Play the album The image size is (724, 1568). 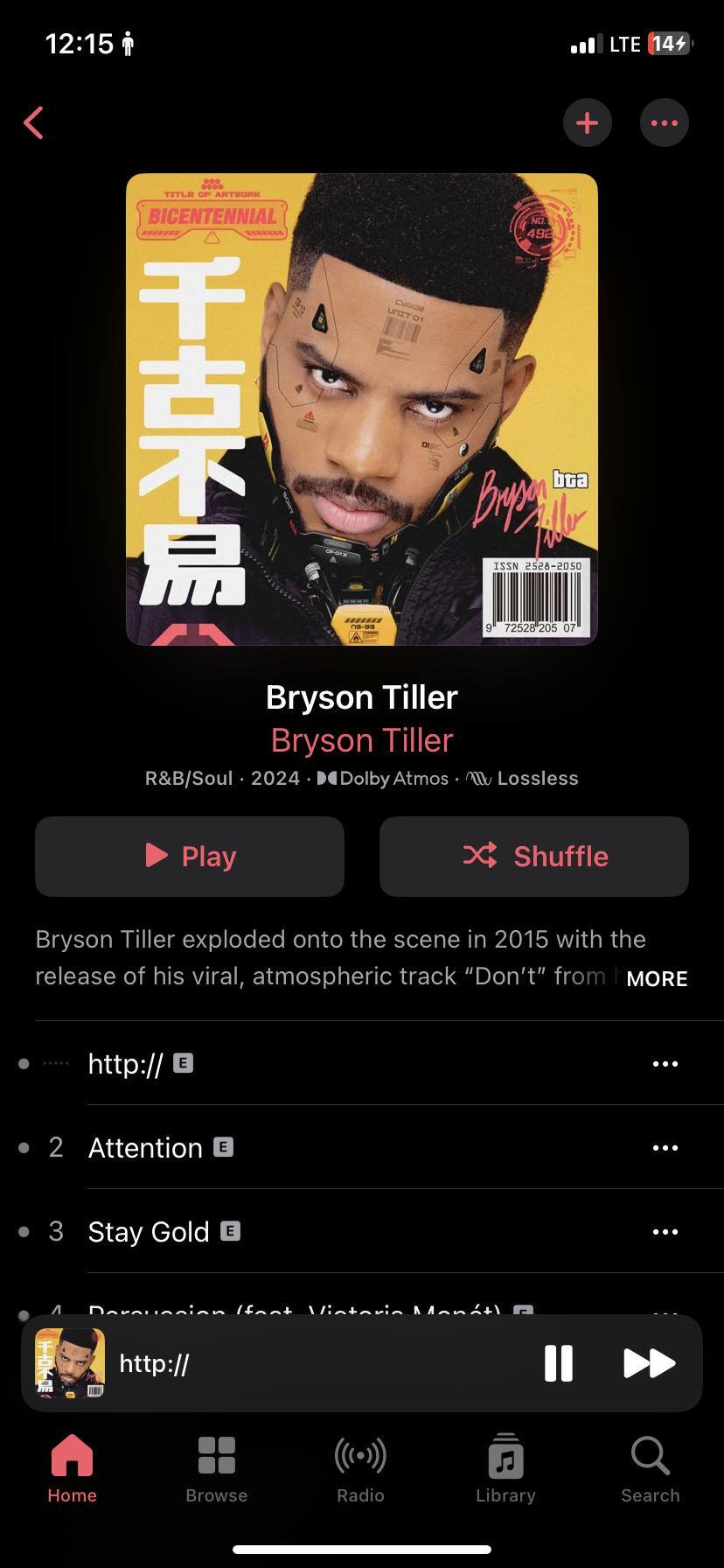pyautogui.click(x=190, y=856)
